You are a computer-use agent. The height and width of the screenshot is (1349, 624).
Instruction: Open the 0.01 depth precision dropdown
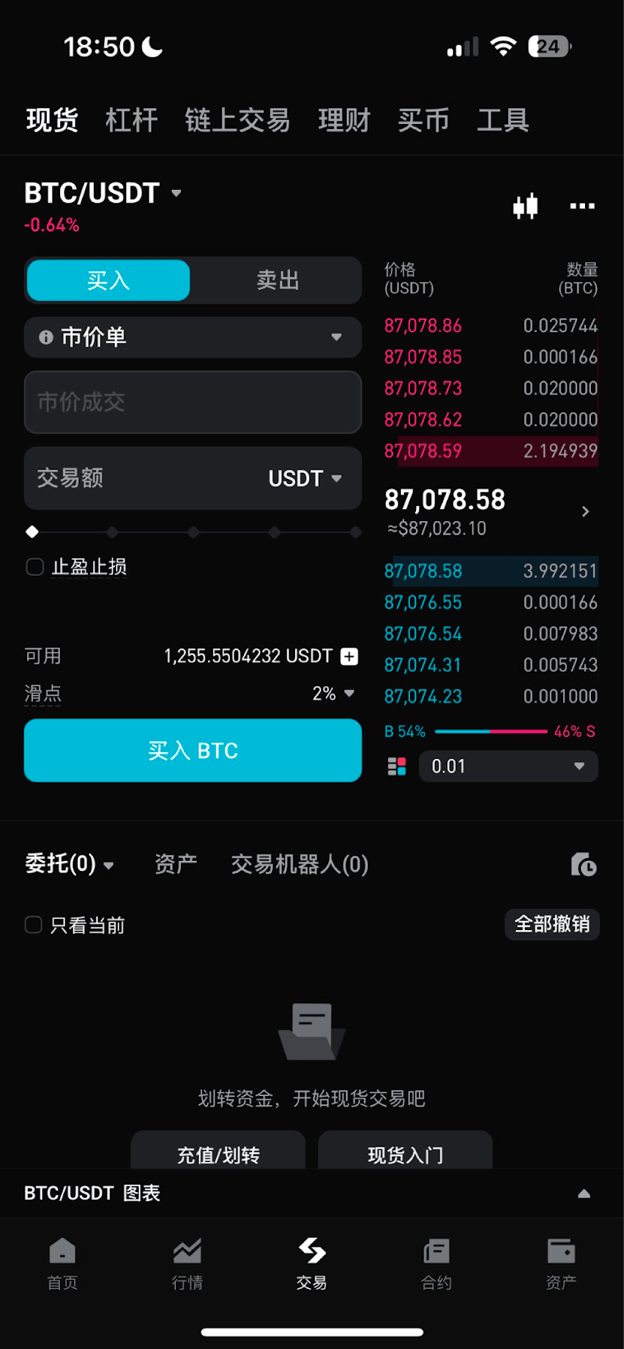(x=508, y=766)
